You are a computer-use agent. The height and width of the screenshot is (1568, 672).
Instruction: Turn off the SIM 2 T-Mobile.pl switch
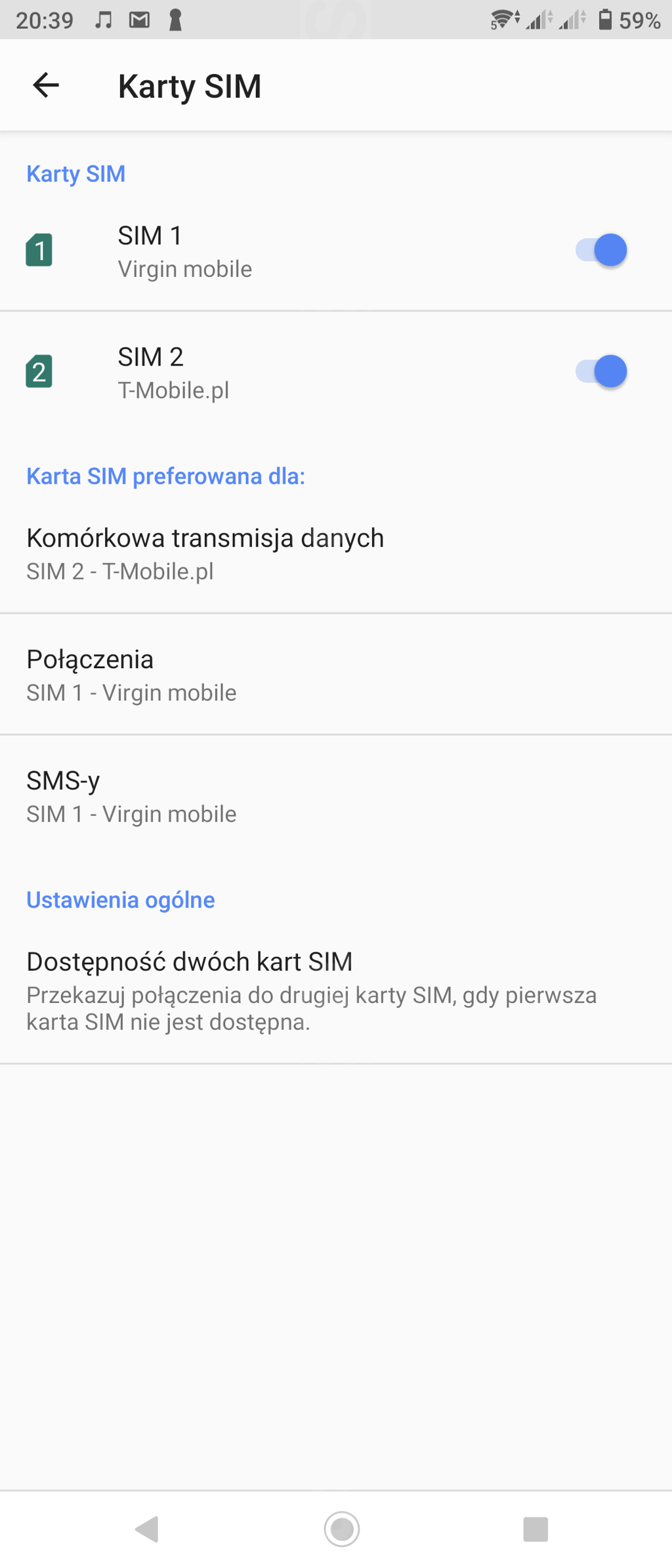coord(600,371)
